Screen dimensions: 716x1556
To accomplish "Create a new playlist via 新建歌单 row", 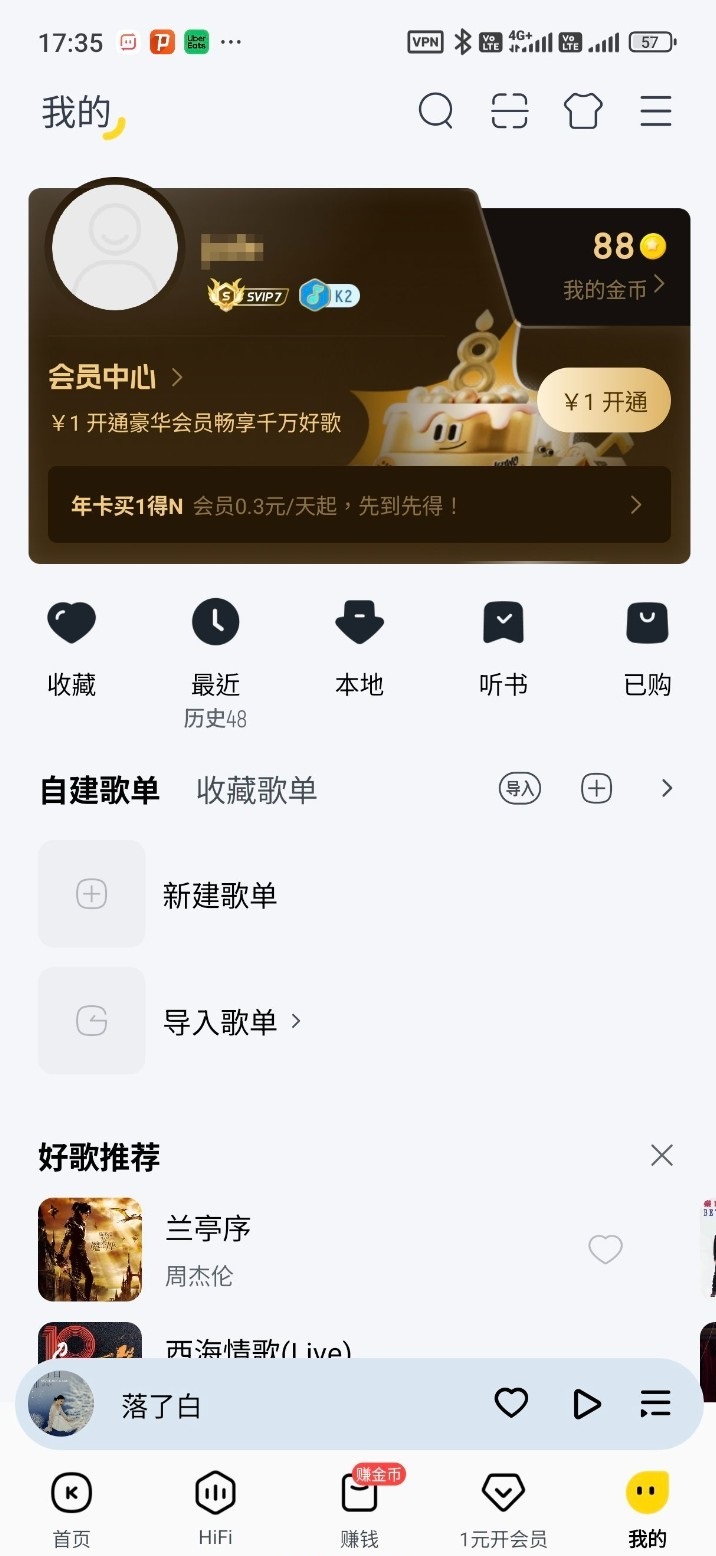I will coord(219,895).
